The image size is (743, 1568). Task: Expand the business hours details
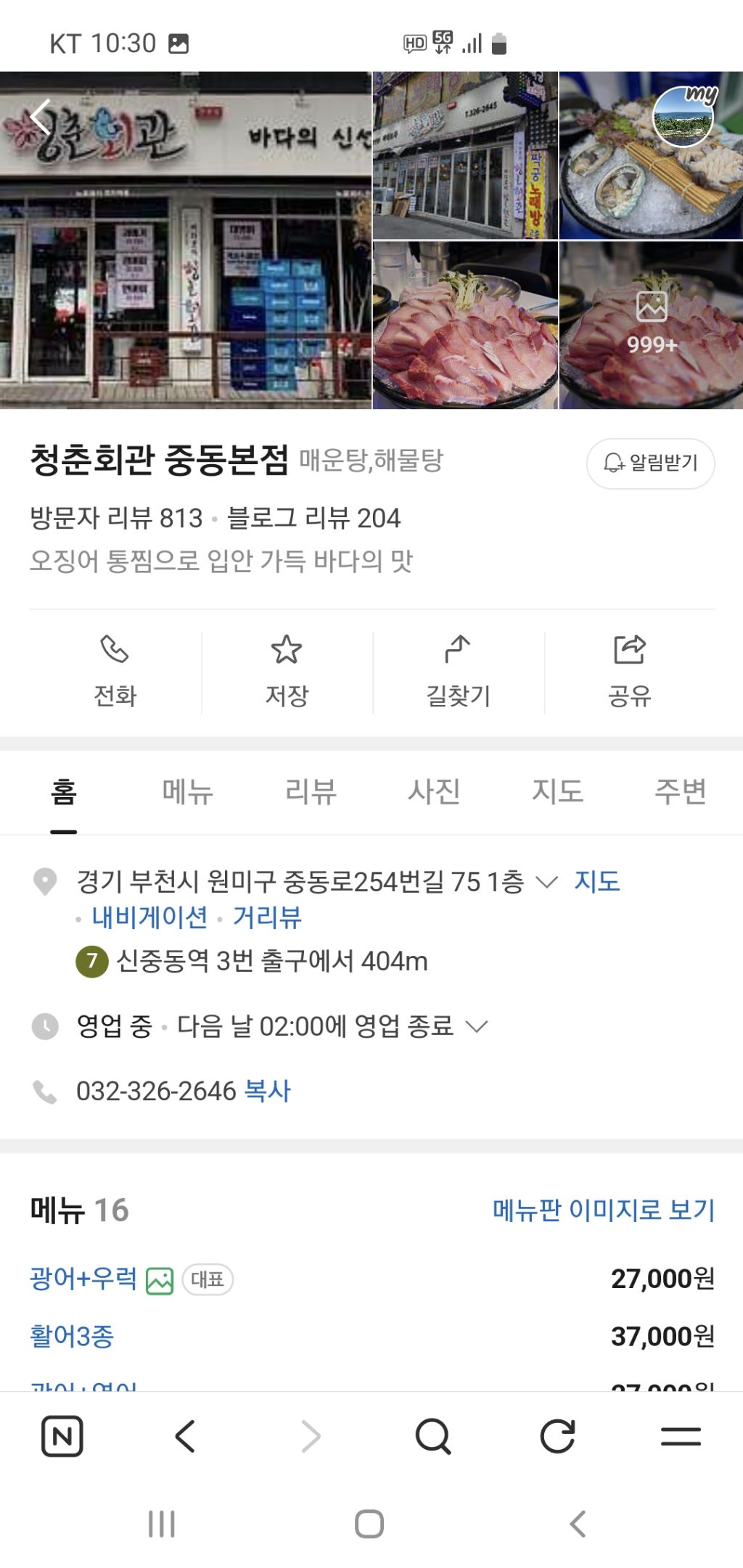click(477, 1026)
